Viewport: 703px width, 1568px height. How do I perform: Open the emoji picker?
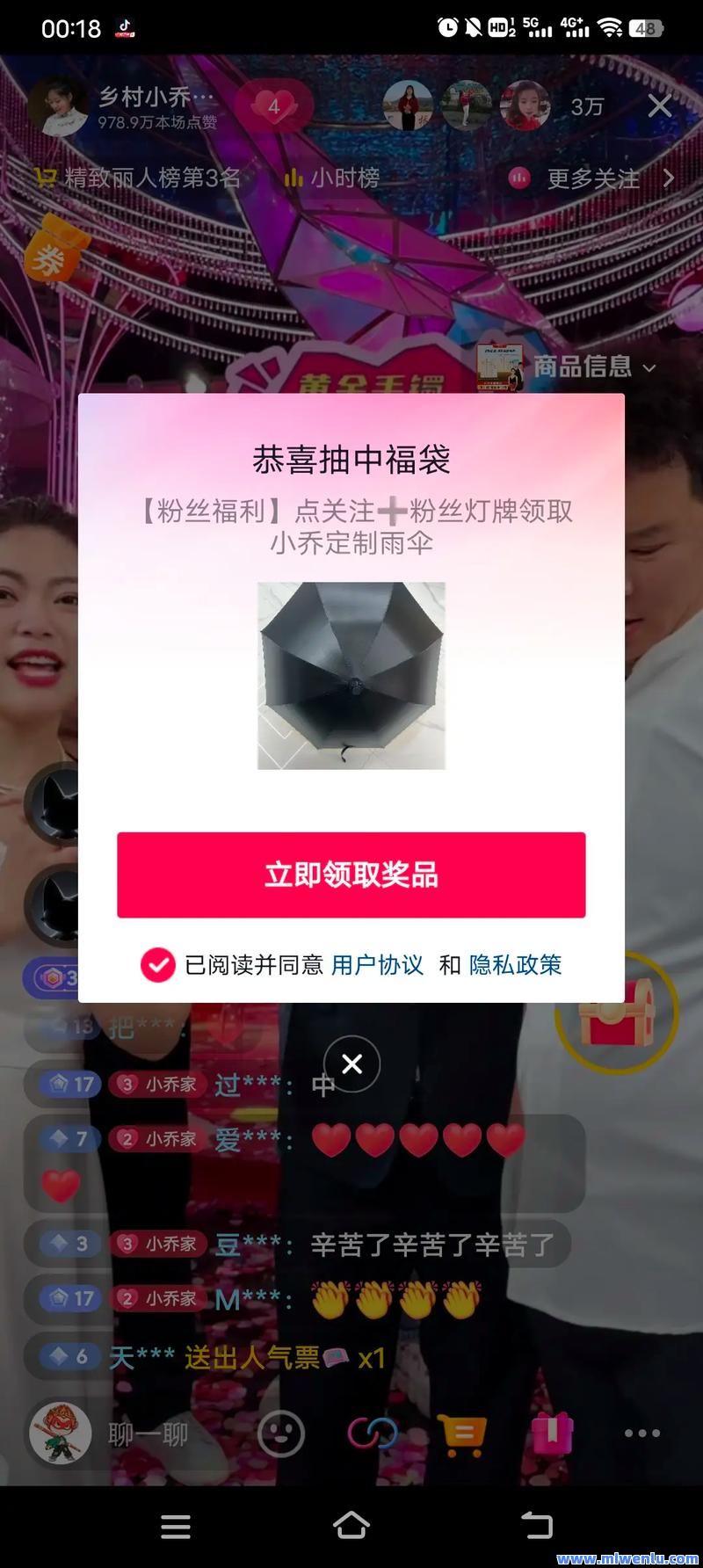pyautogui.click(x=281, y=1434)
